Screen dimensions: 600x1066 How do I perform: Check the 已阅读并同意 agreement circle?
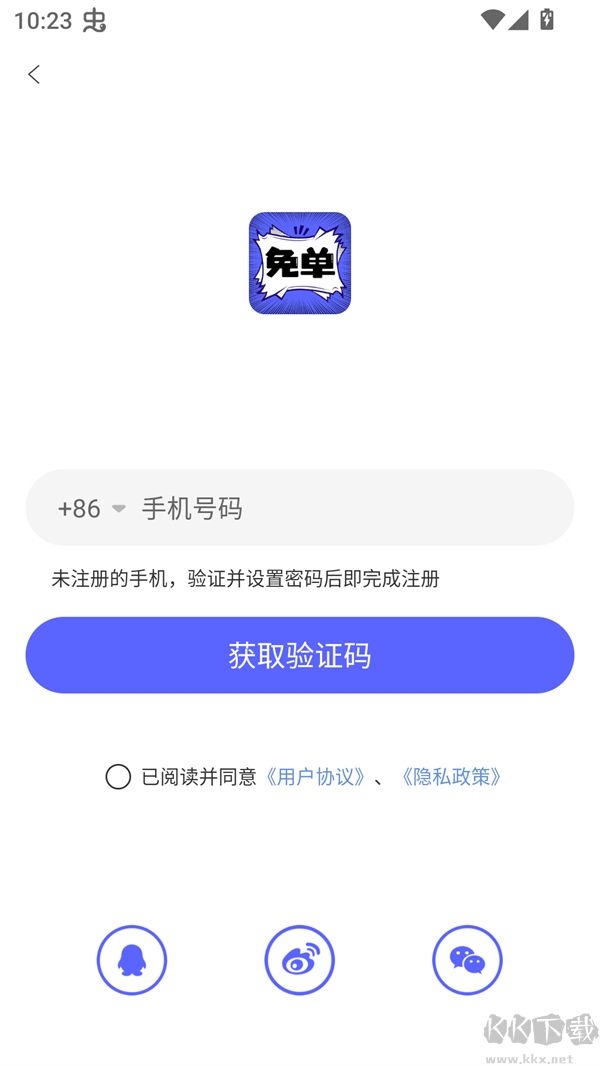click(118, 777)
